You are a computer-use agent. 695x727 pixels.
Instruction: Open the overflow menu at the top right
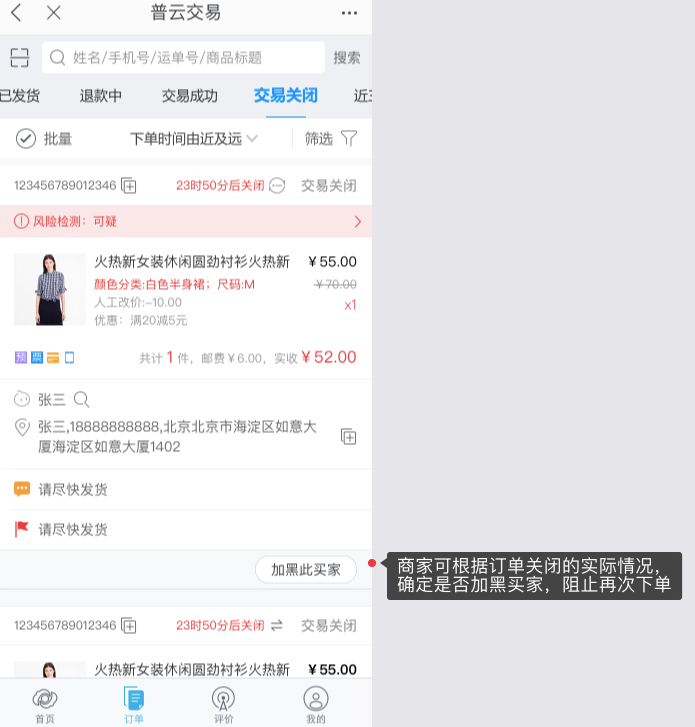[348, 13]
